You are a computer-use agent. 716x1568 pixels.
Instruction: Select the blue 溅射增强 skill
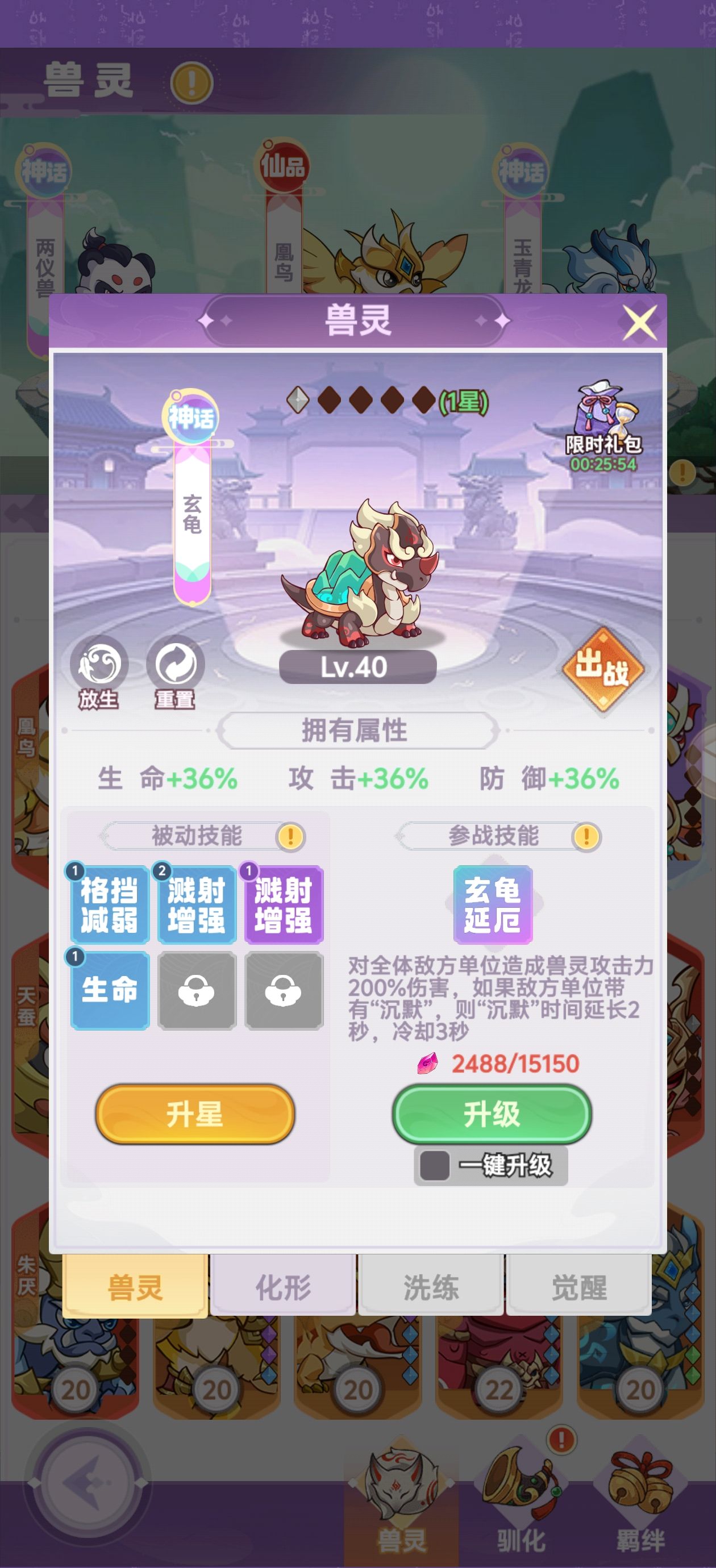point(196,904)
